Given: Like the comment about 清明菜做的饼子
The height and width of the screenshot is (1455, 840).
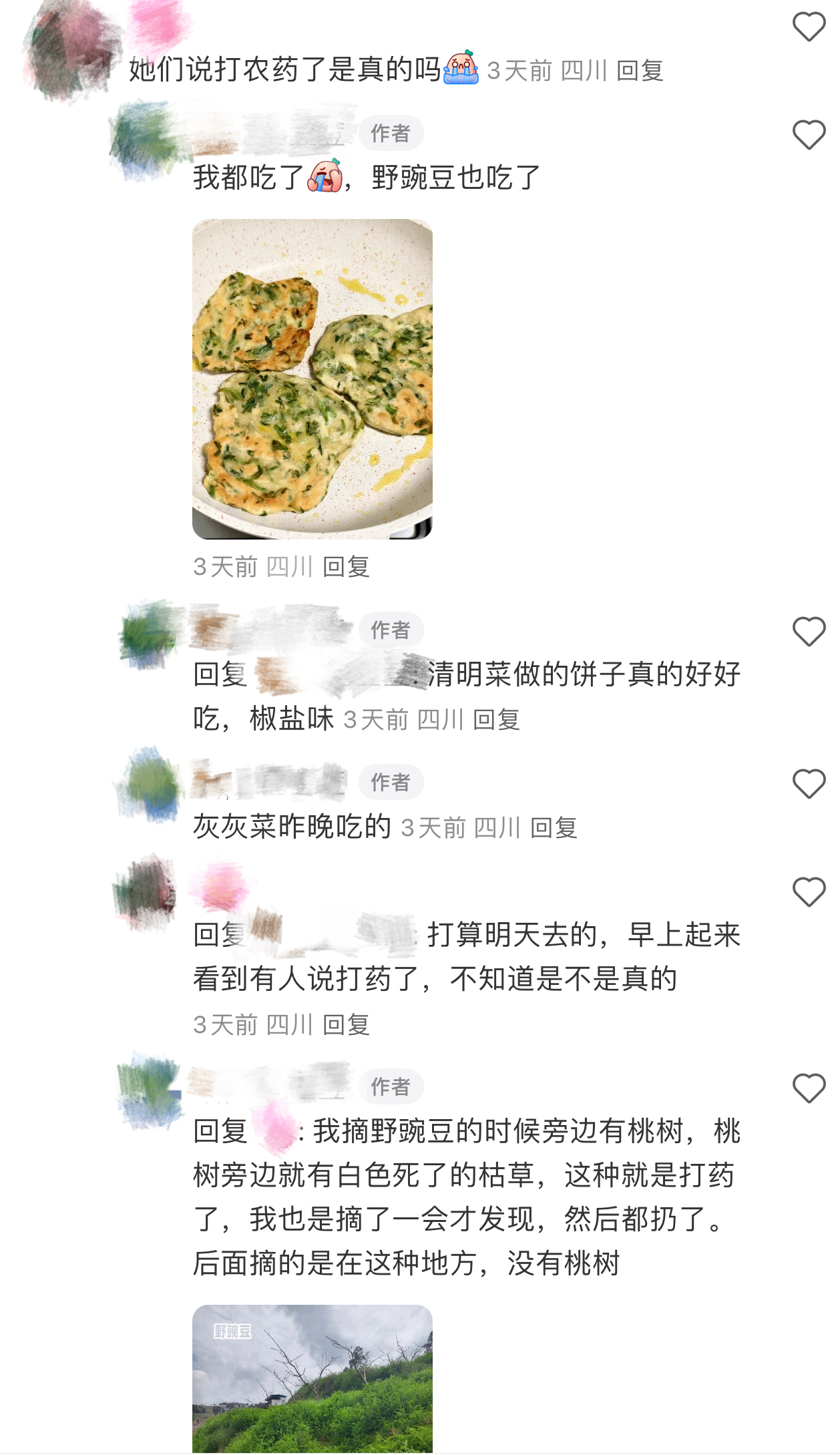Looking at the screenshot, I should (809, 632).
